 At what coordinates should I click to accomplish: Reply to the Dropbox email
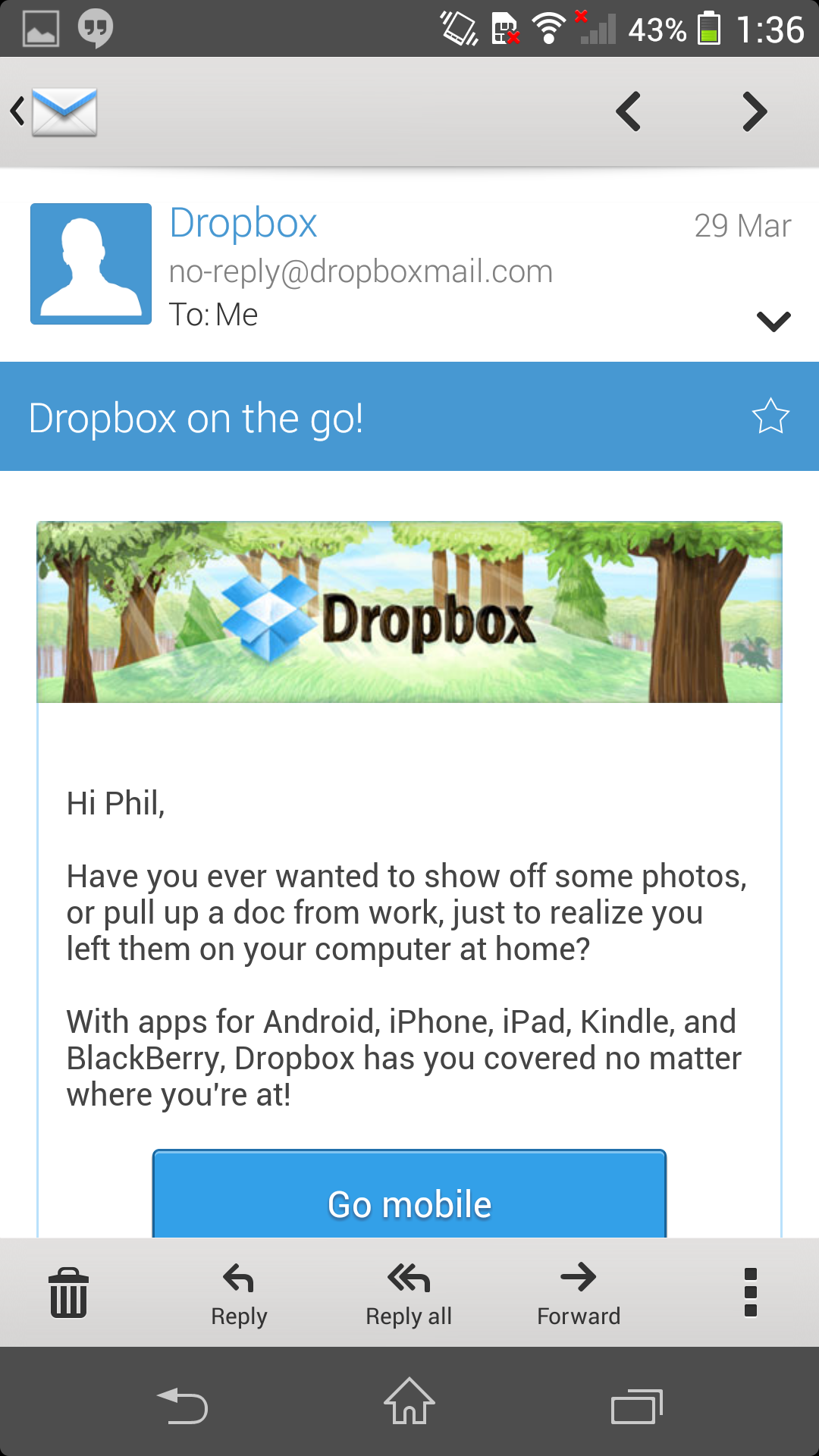coord(239,1294)
